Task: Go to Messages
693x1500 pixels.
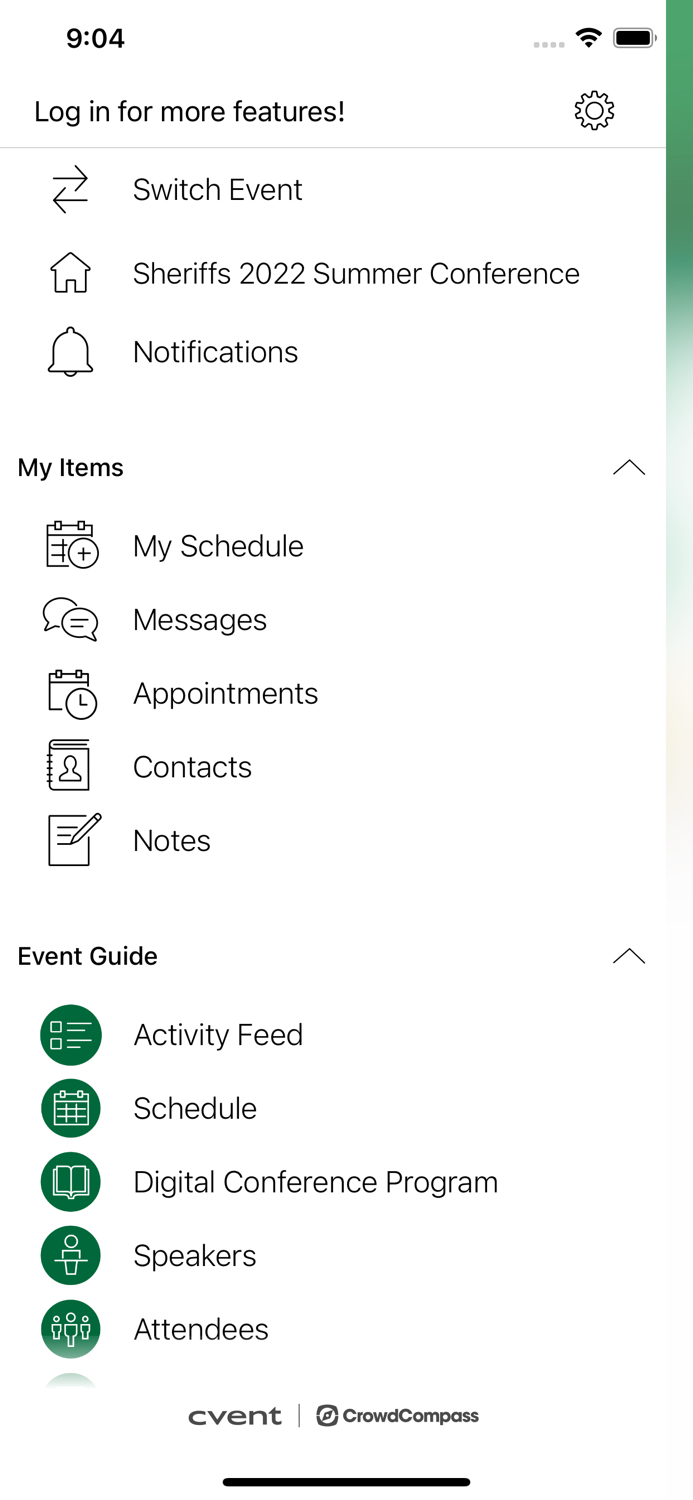Action: coord(200,620)
